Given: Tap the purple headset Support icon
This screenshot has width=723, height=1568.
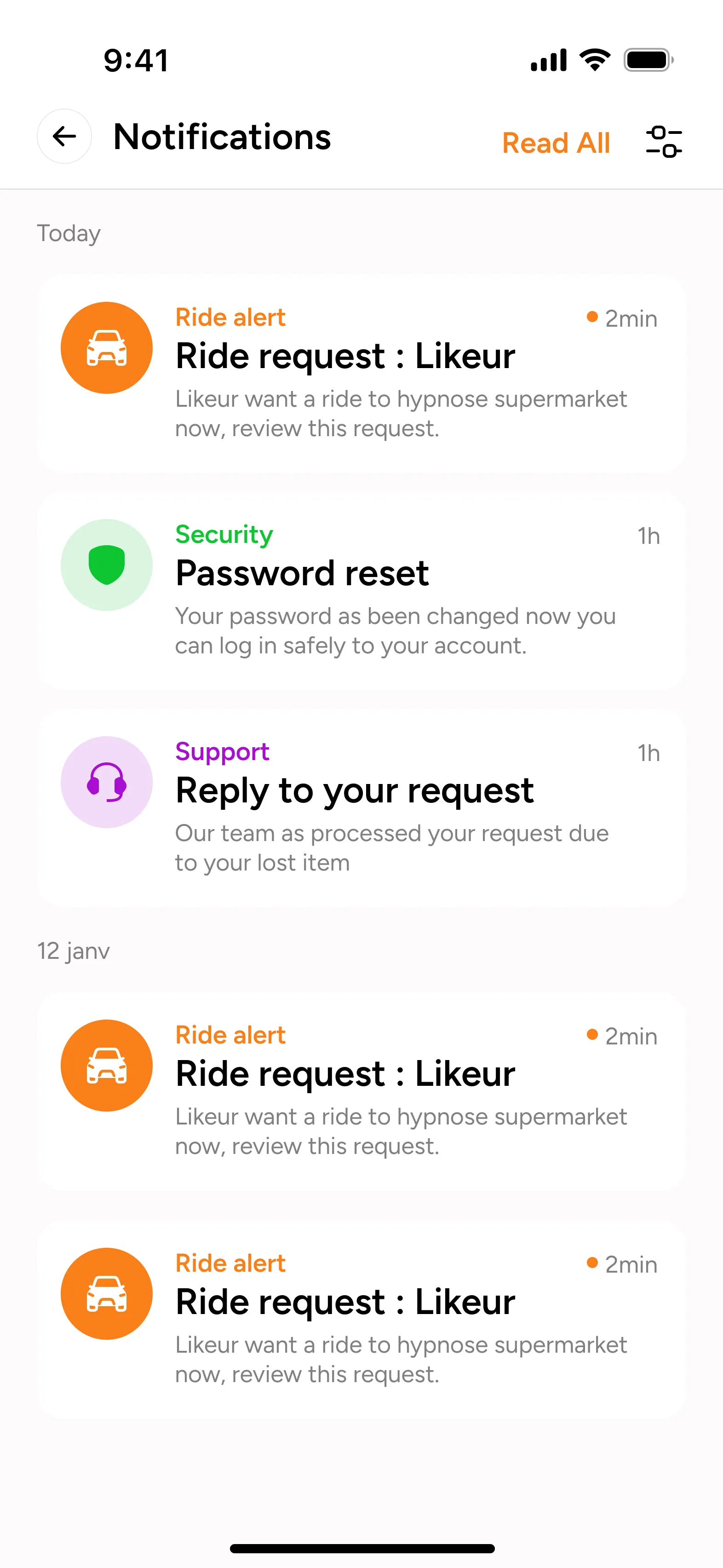Looking at the screenshot, I should point(107,782).
